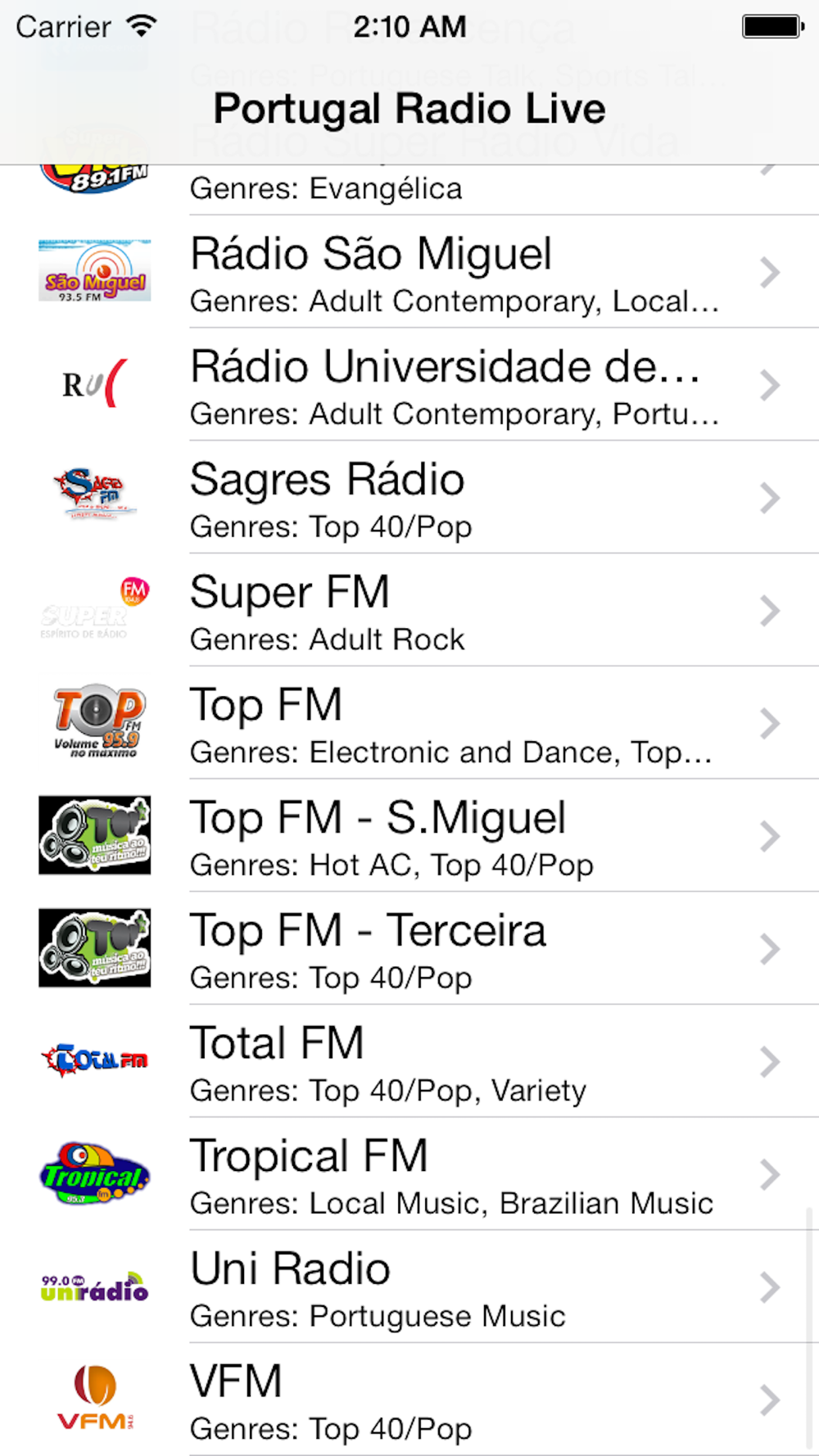Select Rádio Universidade de... station
The width and height of the screenshot is (819, 1456).
[x=409, y=385]
